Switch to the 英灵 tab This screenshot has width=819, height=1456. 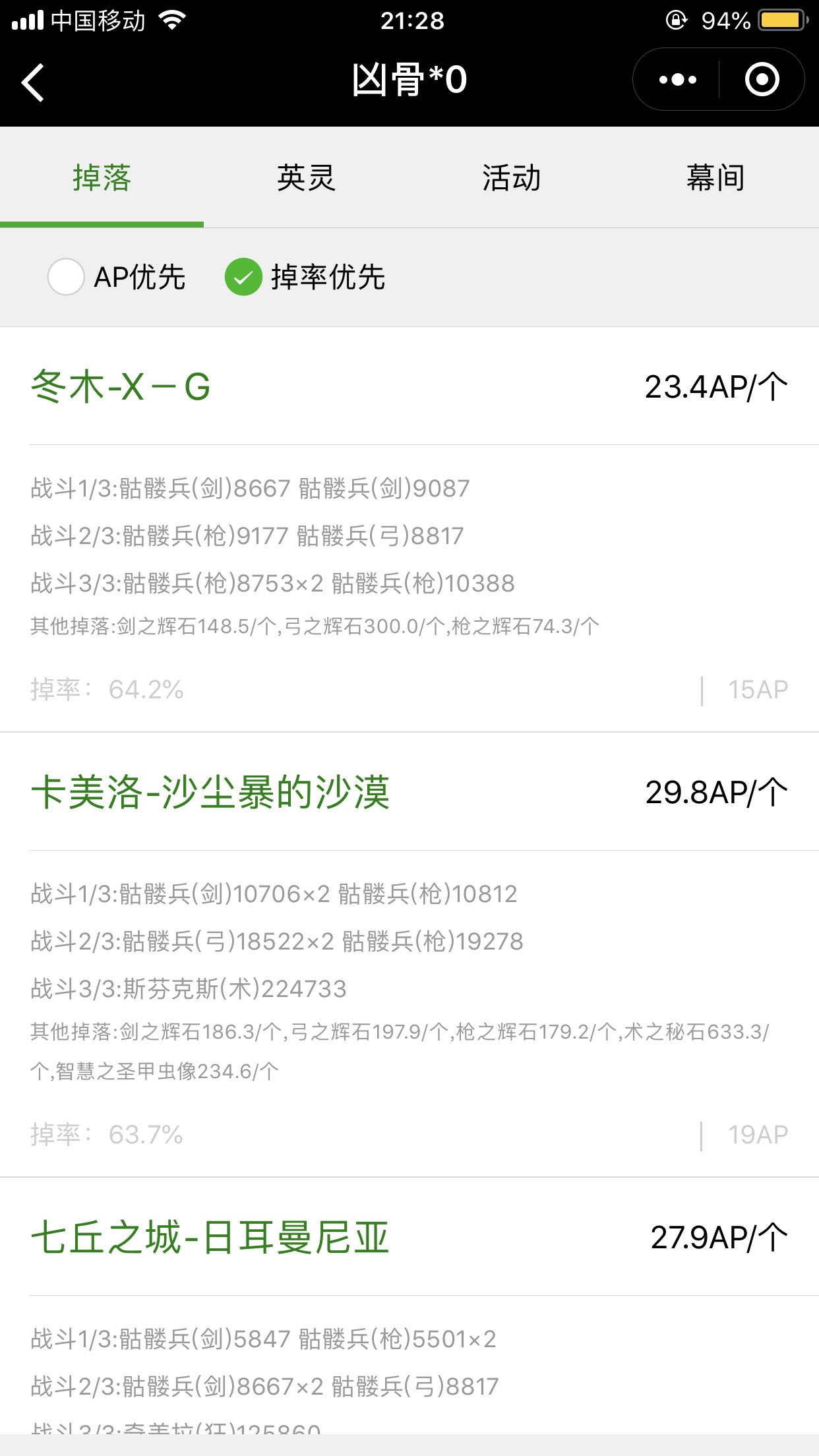pos(307,178)
